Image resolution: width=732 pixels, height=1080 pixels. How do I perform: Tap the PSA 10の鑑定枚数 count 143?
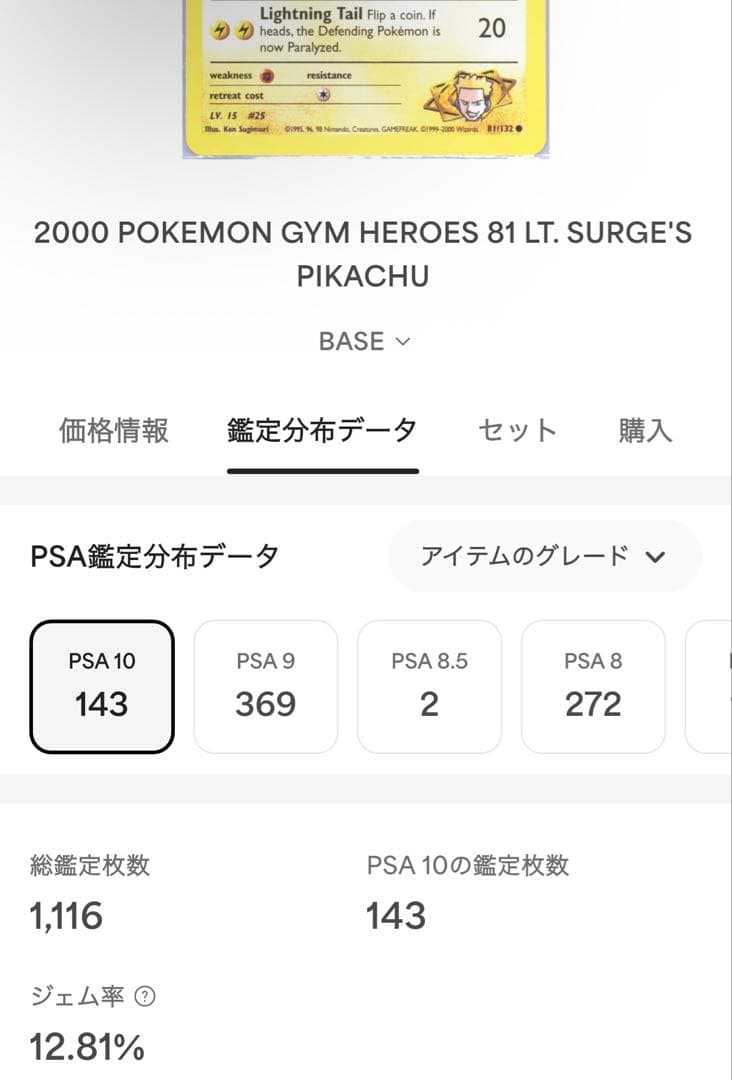[392, 915]
